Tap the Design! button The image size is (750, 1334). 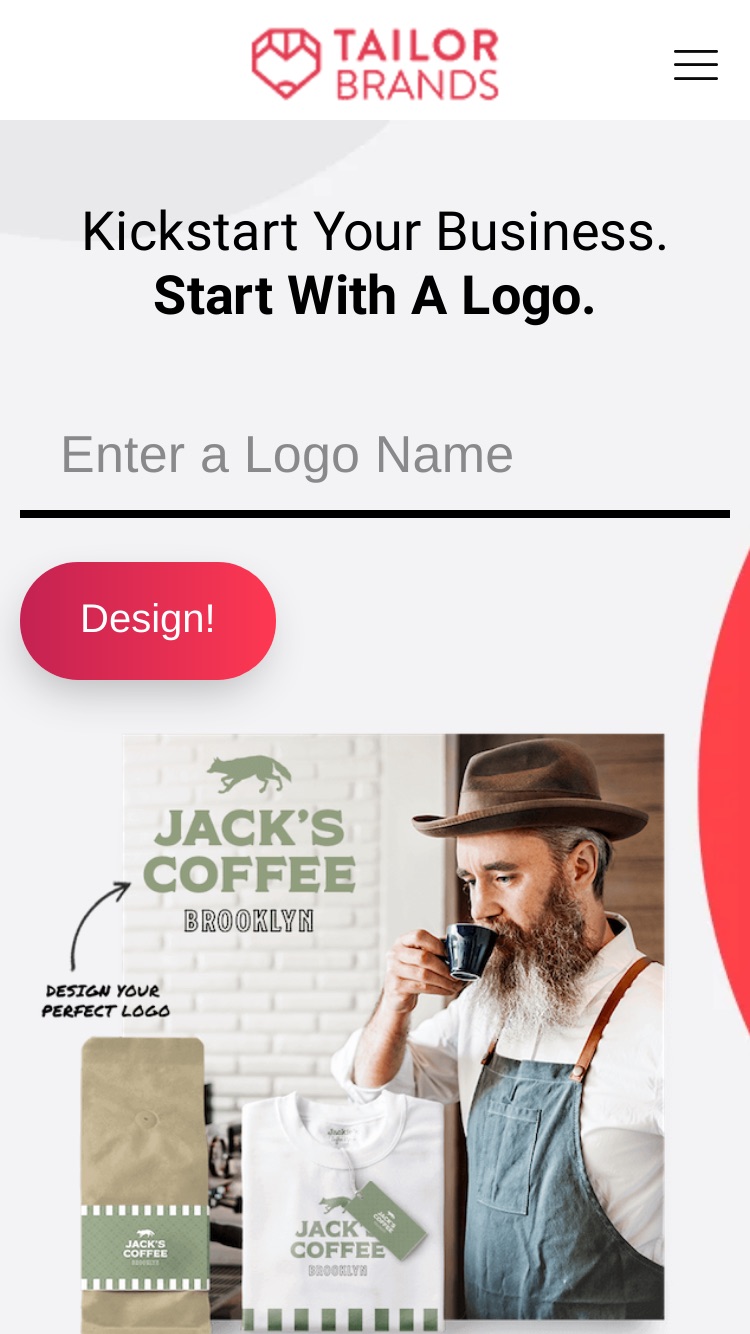[148, 620]
